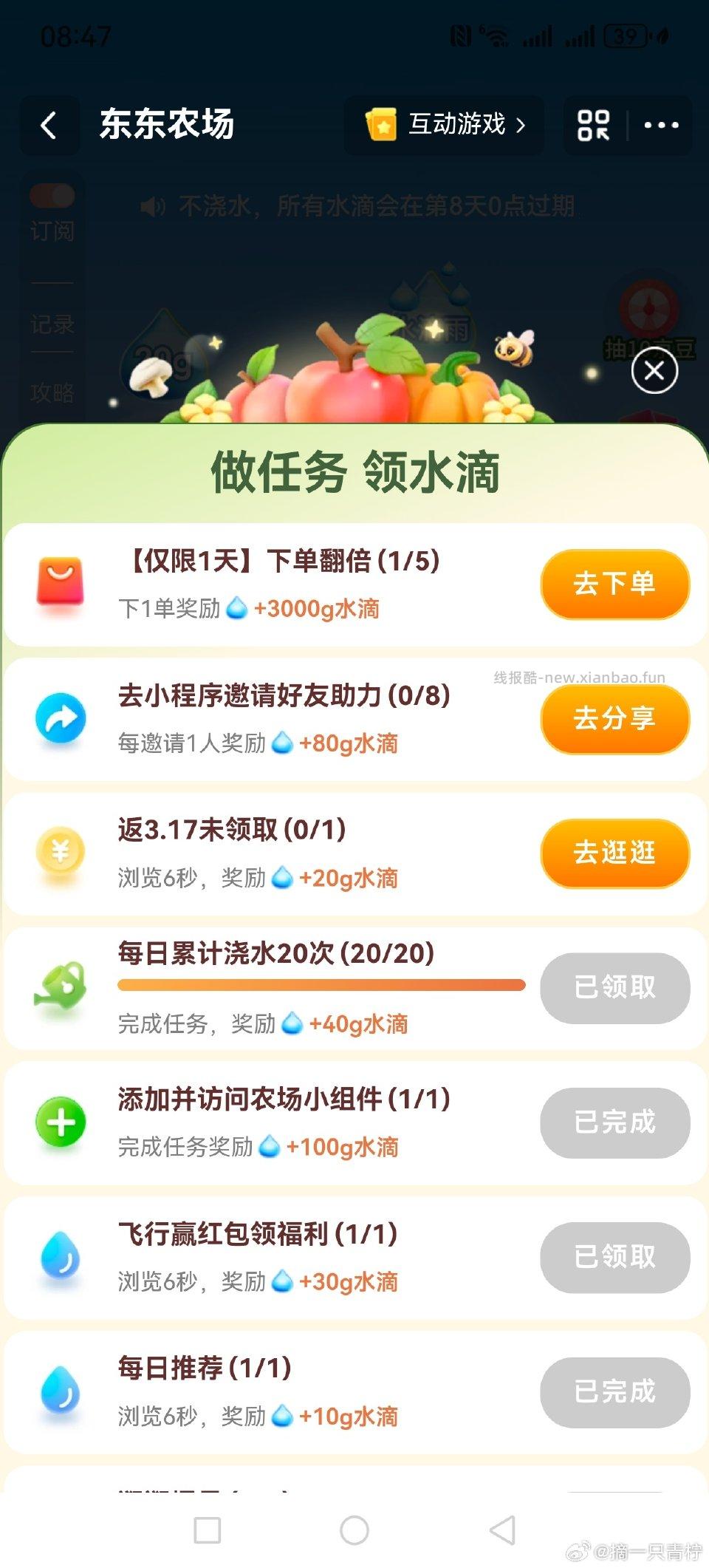Tap the green plus icon for 农场小组件

[x=63, y=1122]
